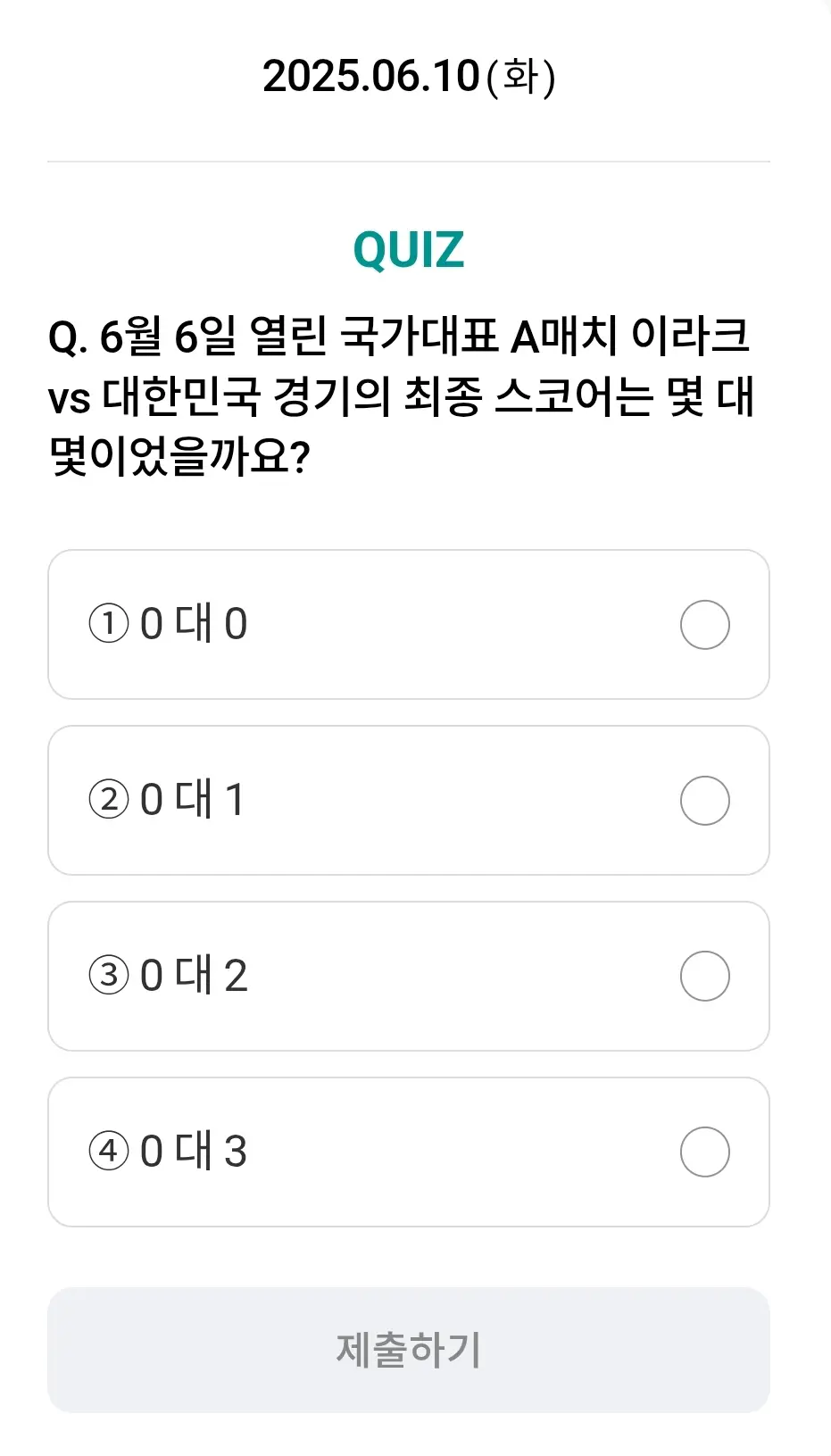Select the radio button for option ② 0 대 1
The width and height of the screenshot is (831, 1456).
coord(704,800)
